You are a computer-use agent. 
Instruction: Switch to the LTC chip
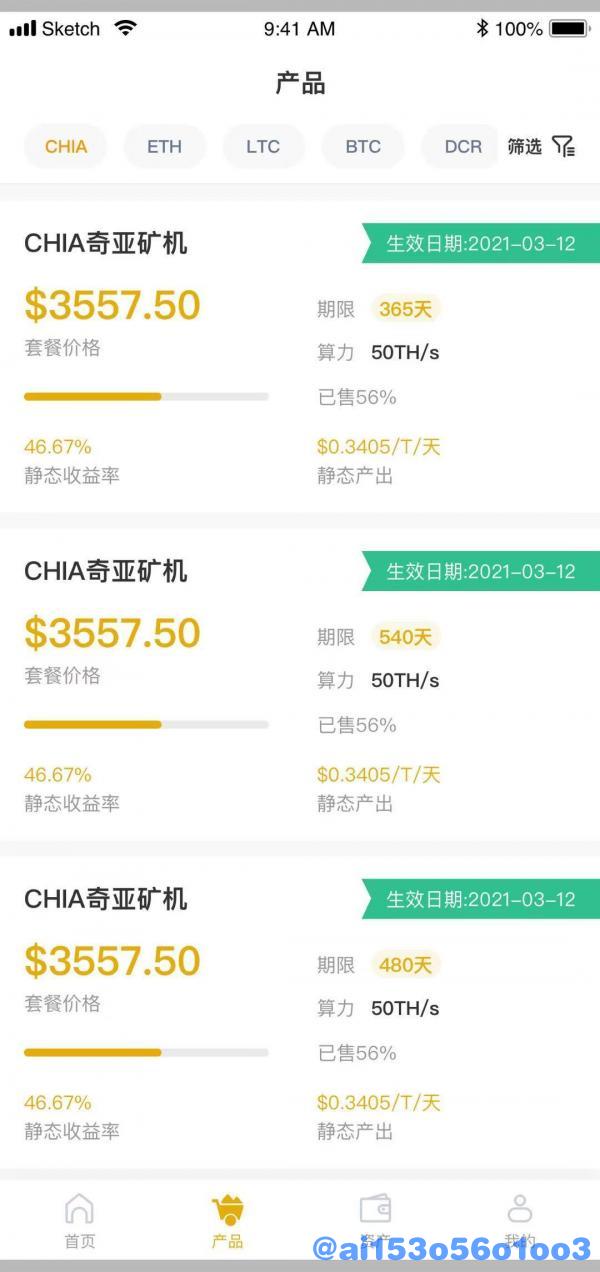coord(263,146)
